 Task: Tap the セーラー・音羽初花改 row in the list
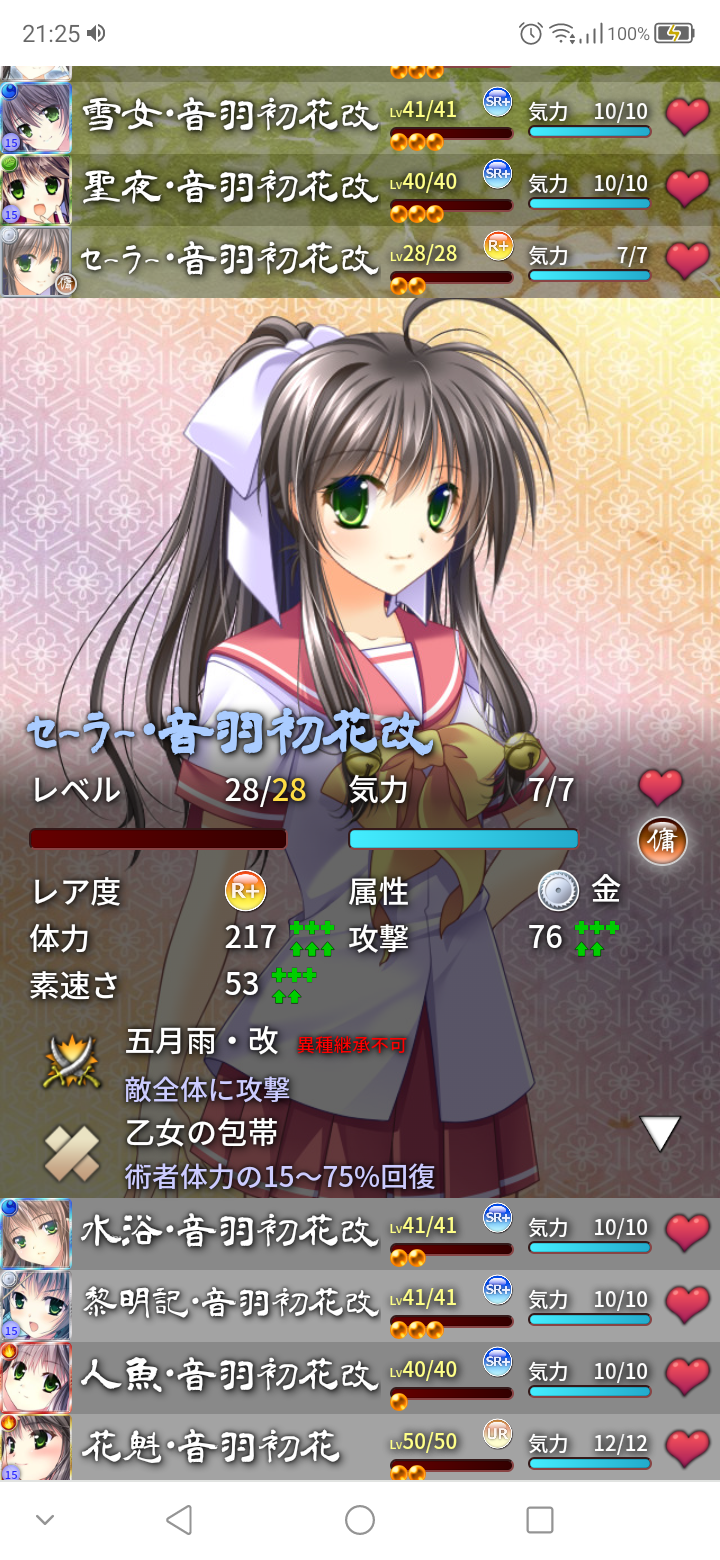coord(230,261)
